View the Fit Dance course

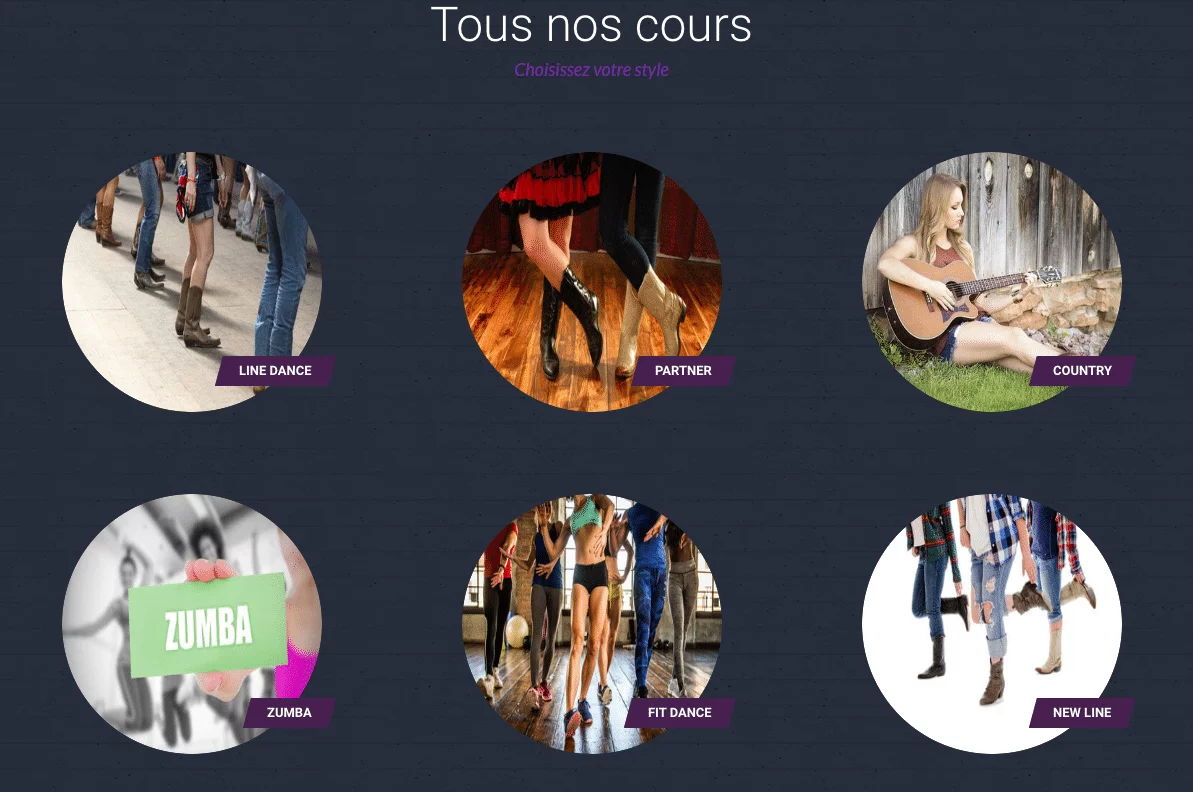tap(591, 624)
